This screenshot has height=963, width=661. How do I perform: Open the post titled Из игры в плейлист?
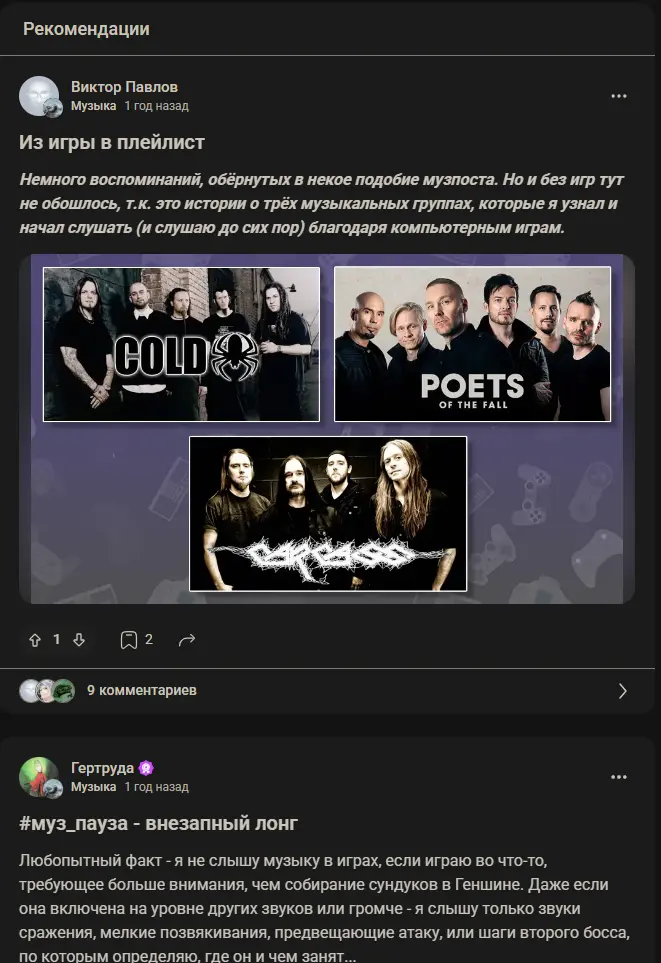pyautogui.click(x=112, y=142)
